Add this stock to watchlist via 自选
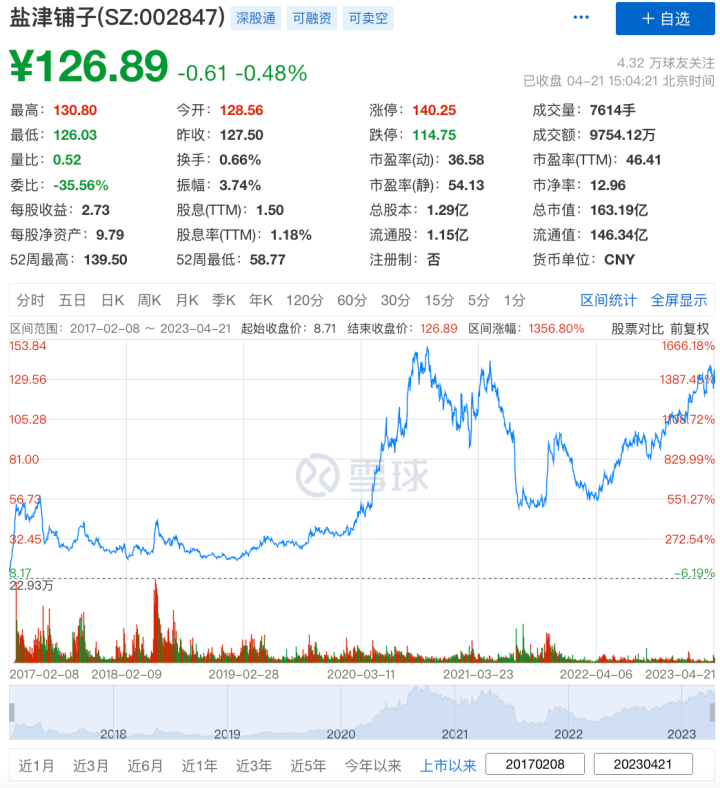The height and width of the screenshot is (788, 720). pos(665,18)
